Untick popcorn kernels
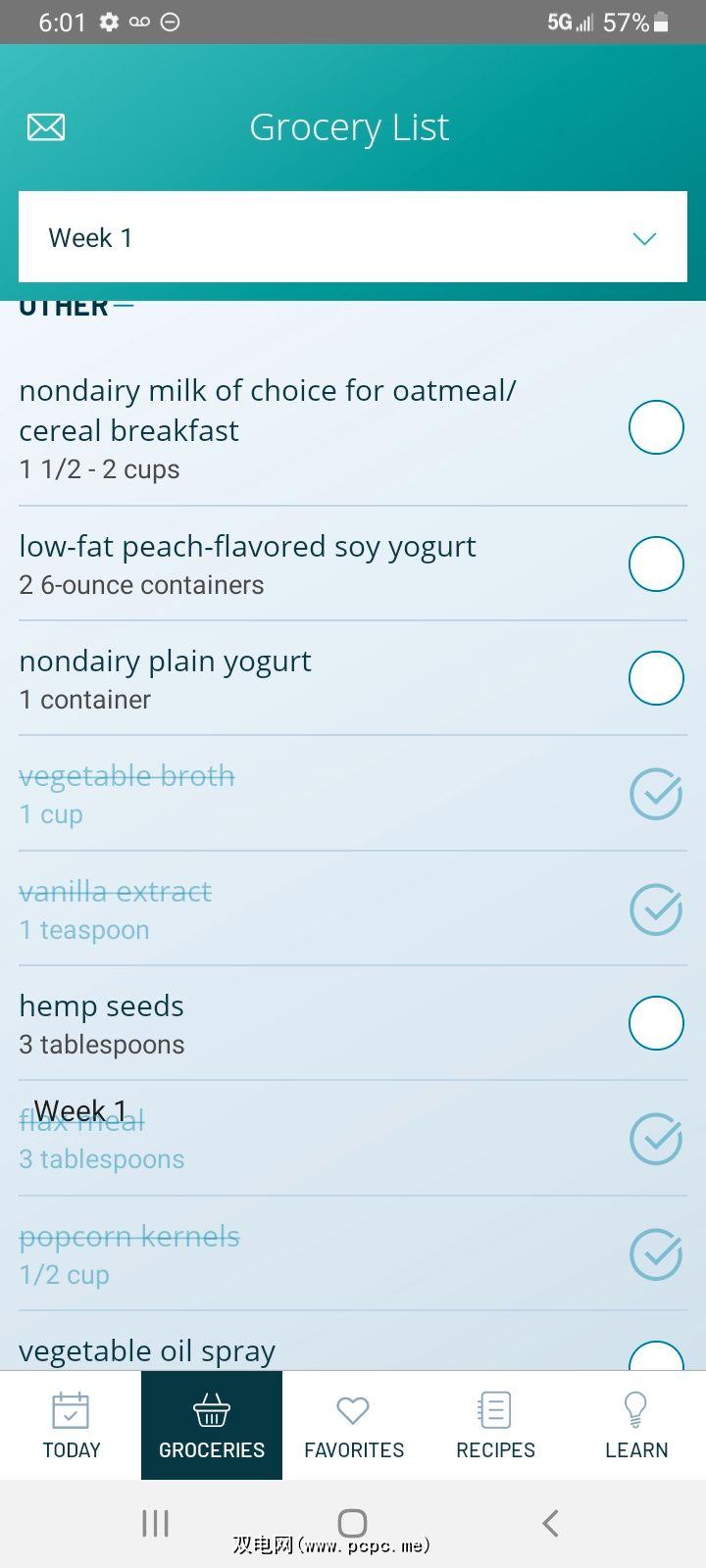The width and height of the screenshot is (706, 1568). point(655,1254)
